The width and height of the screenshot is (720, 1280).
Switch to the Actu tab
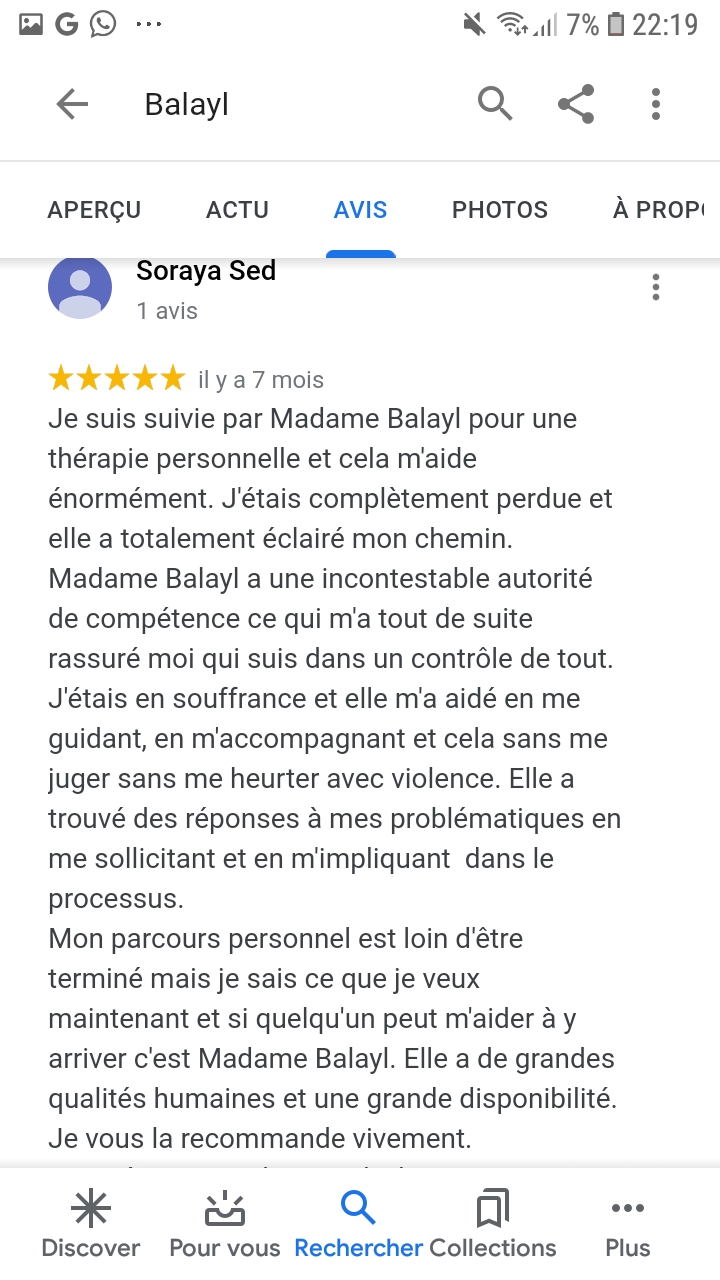pos(237,210)
